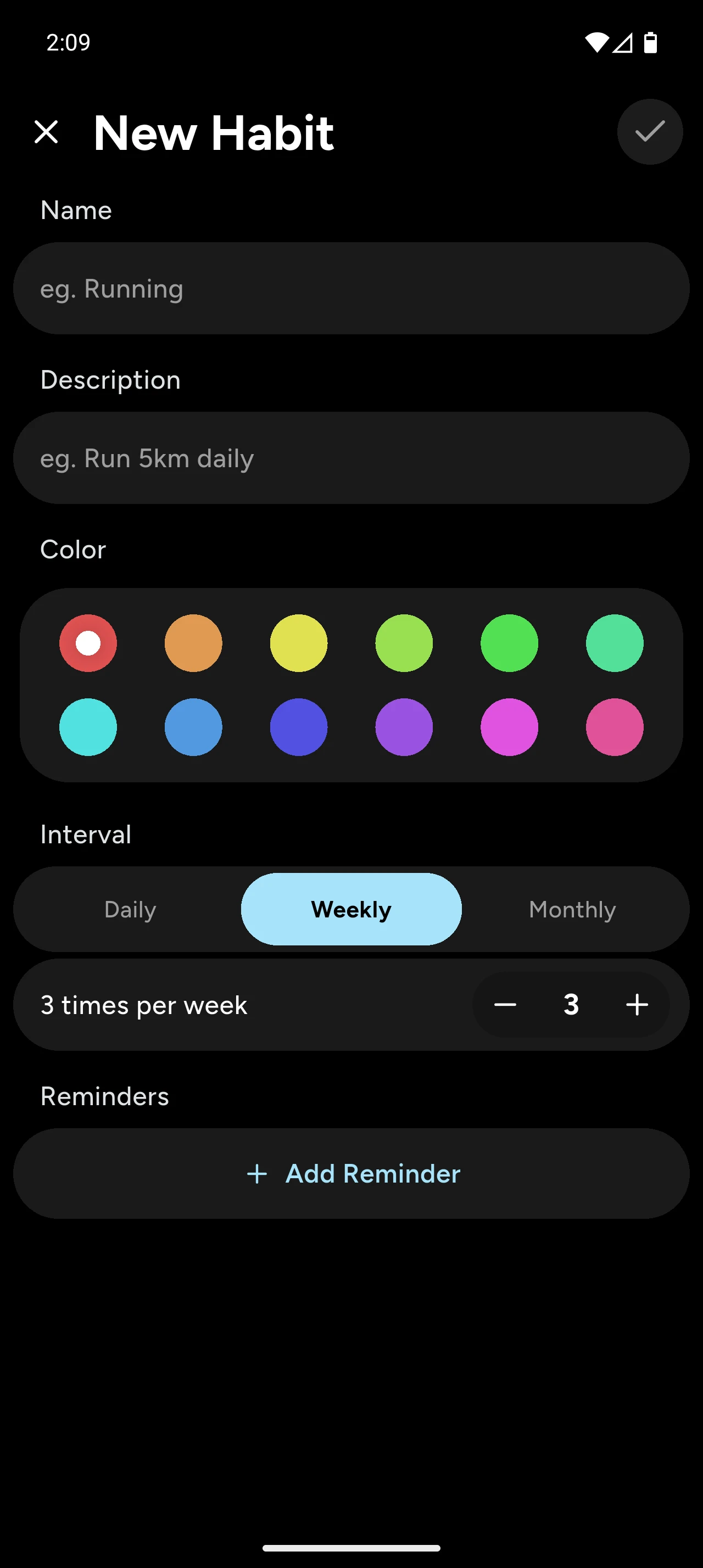Select the magenta color swatch
The width and height of the screenshot is (703, 1568).
[510, 727]
